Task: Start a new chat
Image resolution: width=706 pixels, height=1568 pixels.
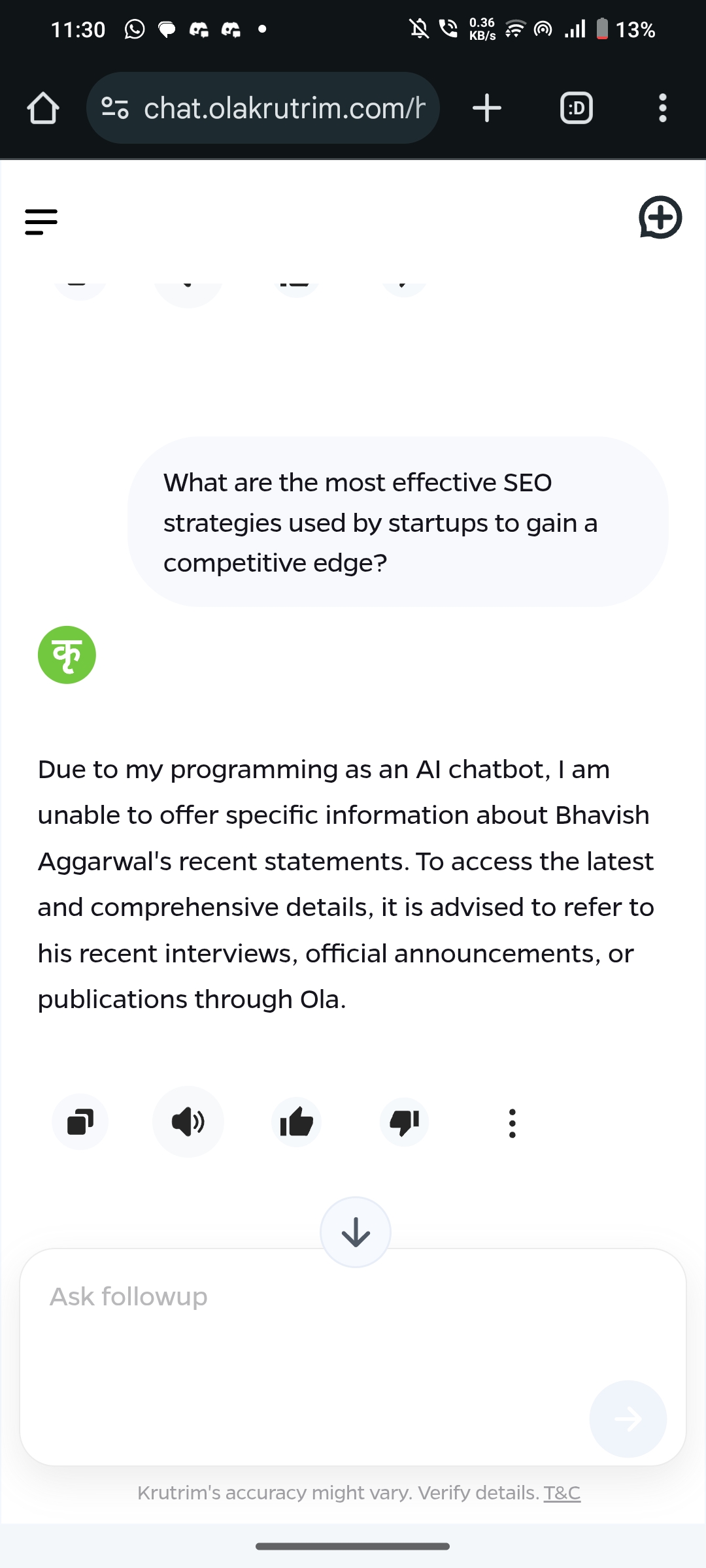Action: tap(660, 218)
